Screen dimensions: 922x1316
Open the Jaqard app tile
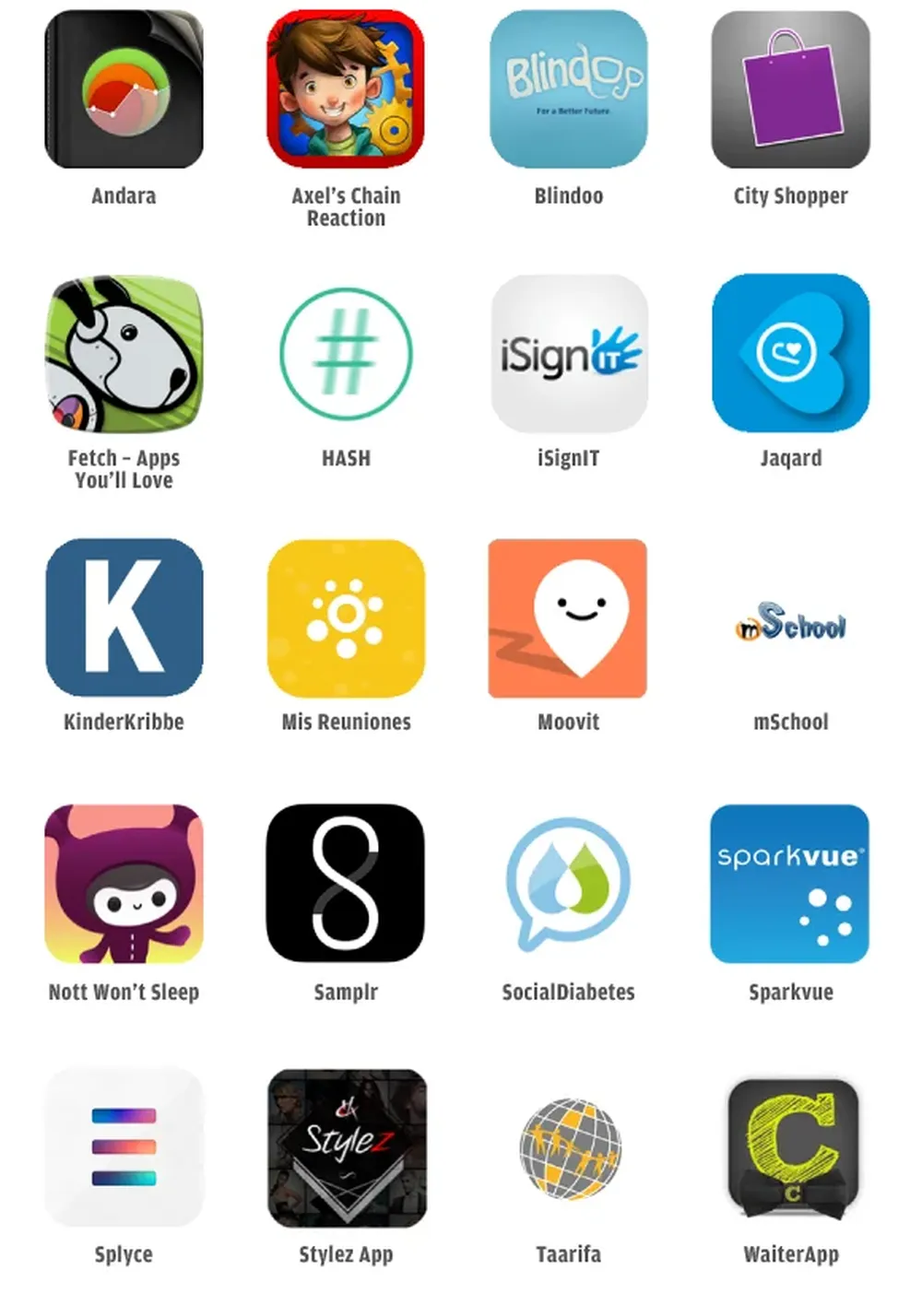click(790, 354)
